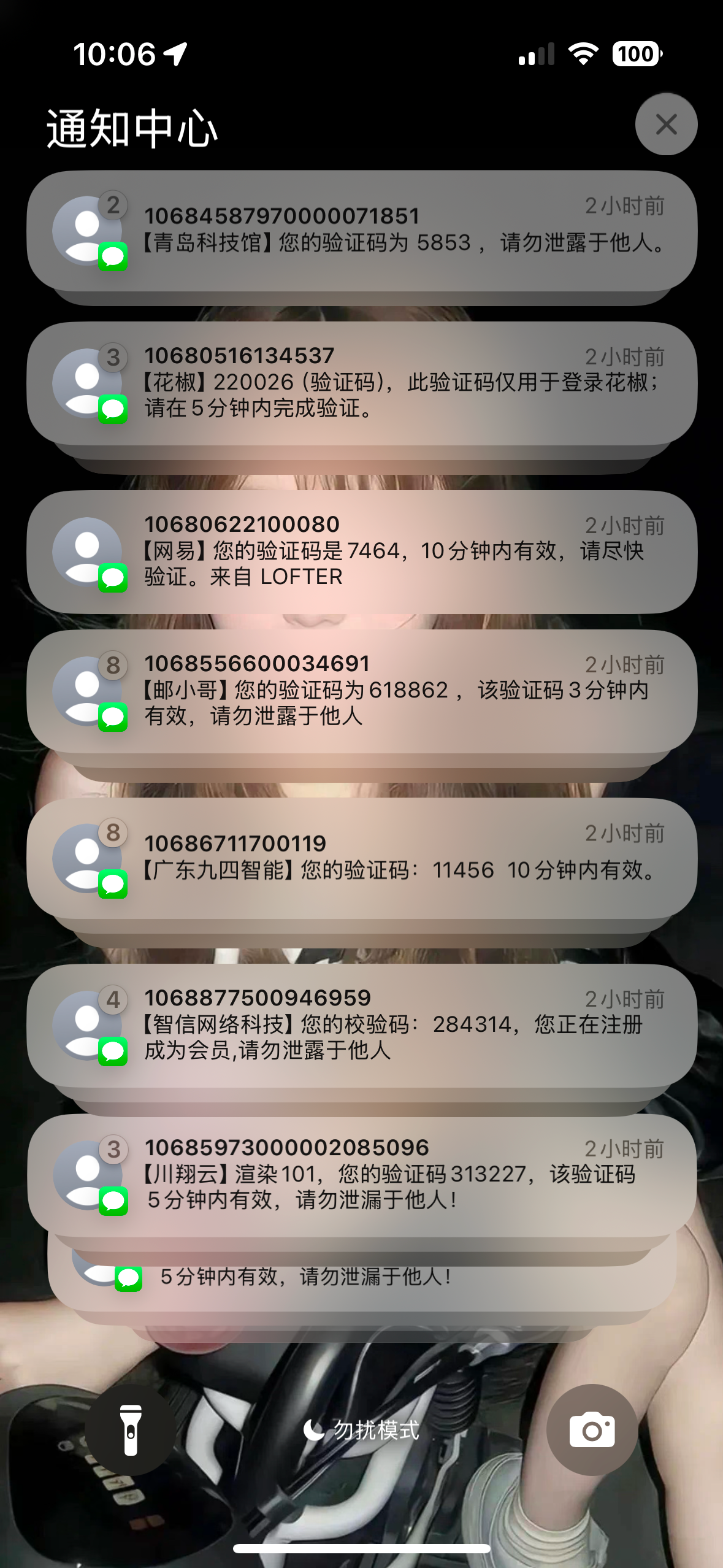Launch the camera from lock screen
The height and width of the screenshot is (1568, 723).
tap(592, 1430)
